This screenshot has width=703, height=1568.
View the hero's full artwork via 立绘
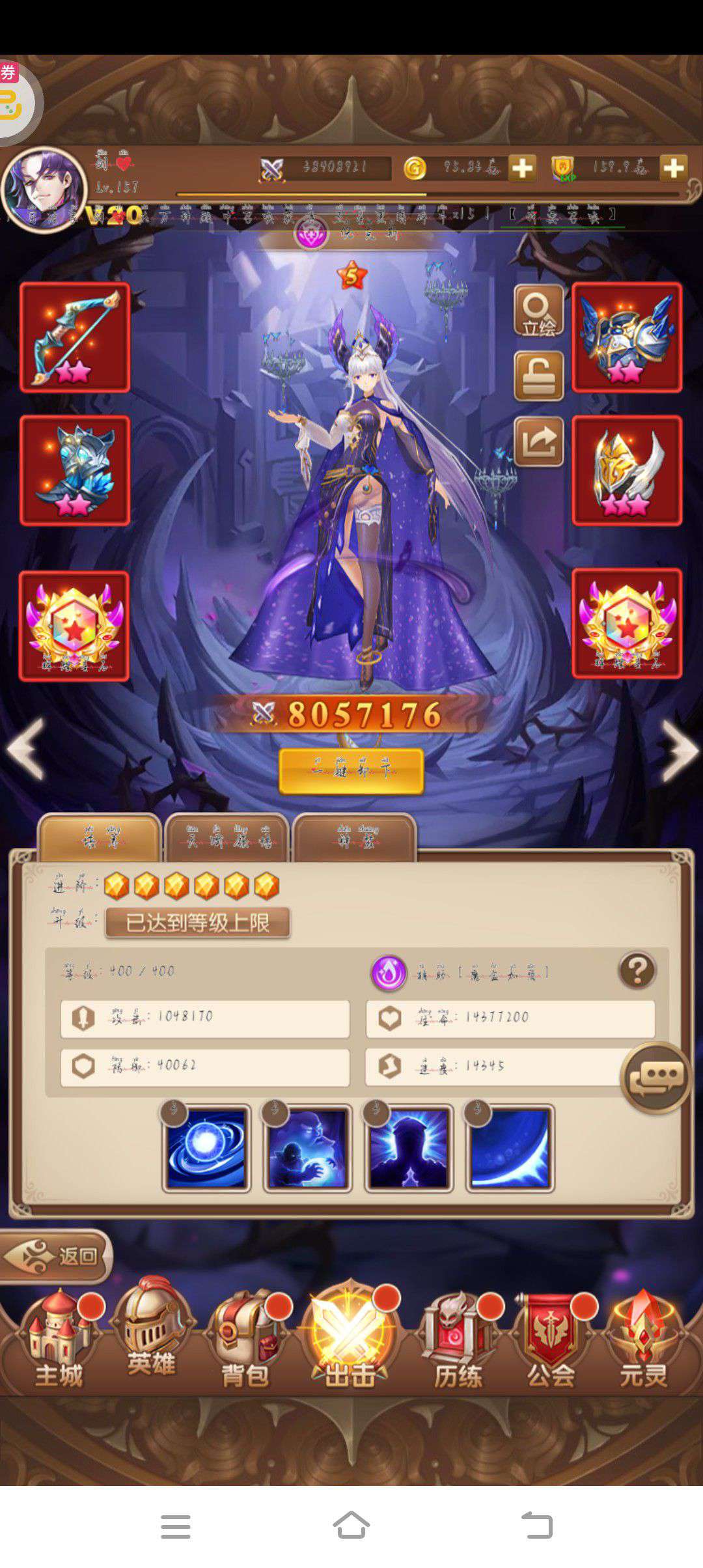[539, 311]
